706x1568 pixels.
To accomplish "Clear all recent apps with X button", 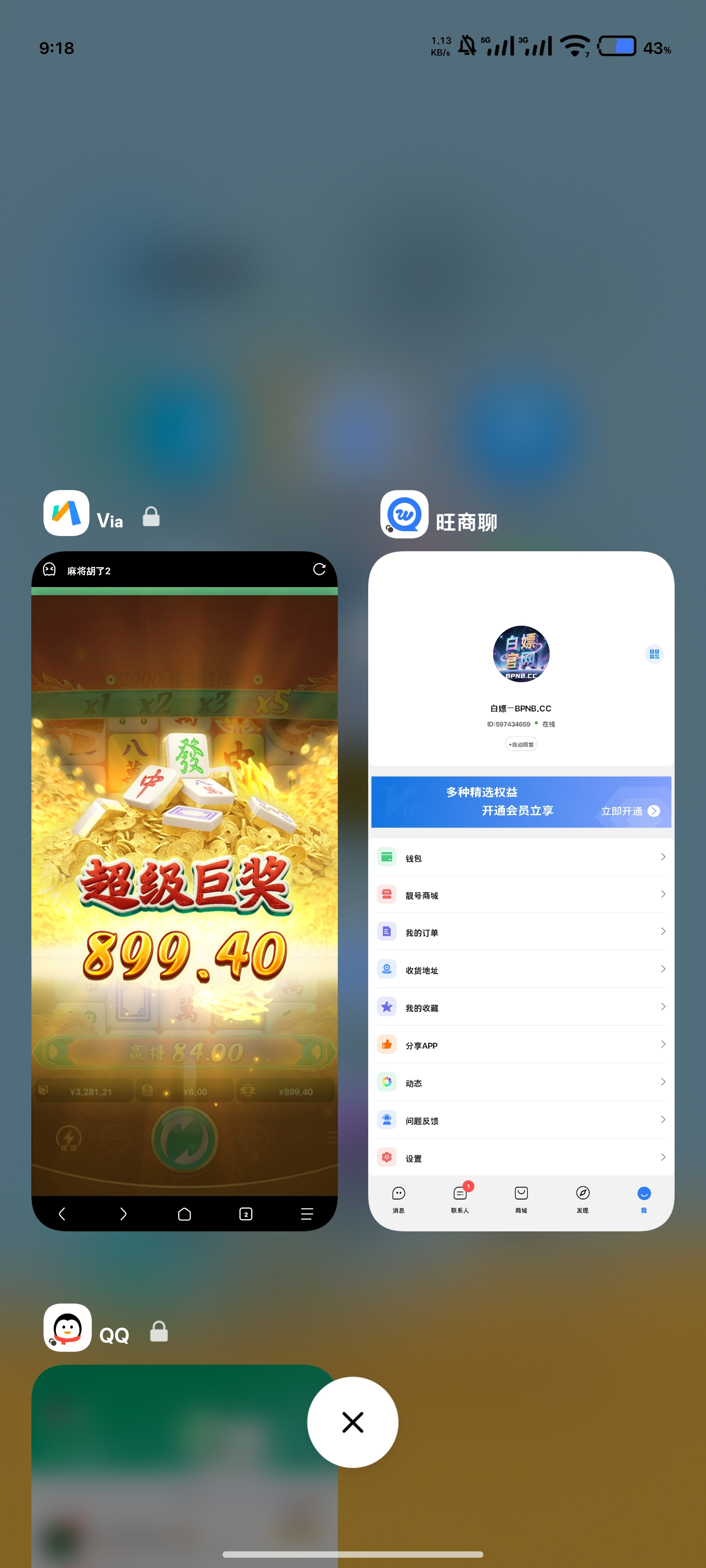I will [x=353, y=1422].
